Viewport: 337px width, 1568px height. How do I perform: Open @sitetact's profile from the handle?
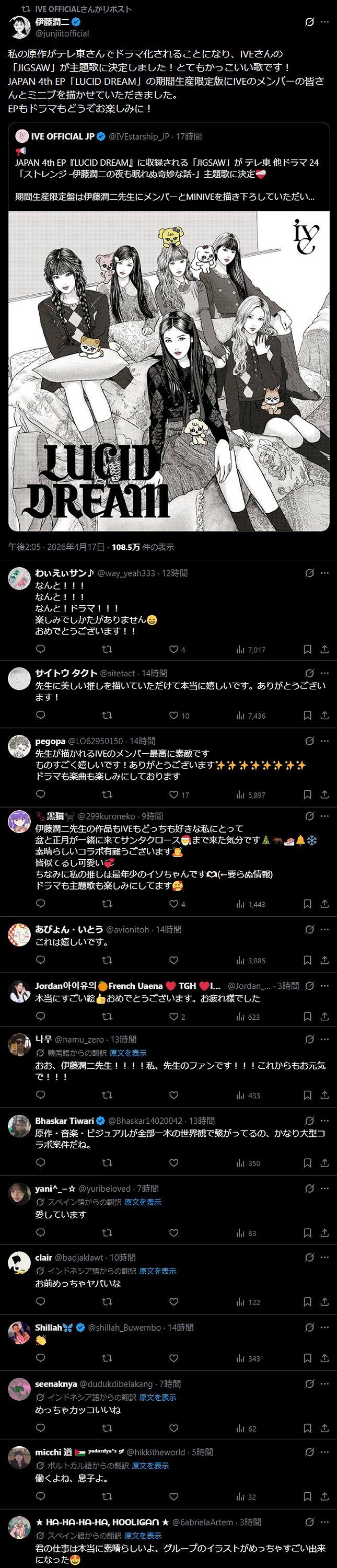118,673
